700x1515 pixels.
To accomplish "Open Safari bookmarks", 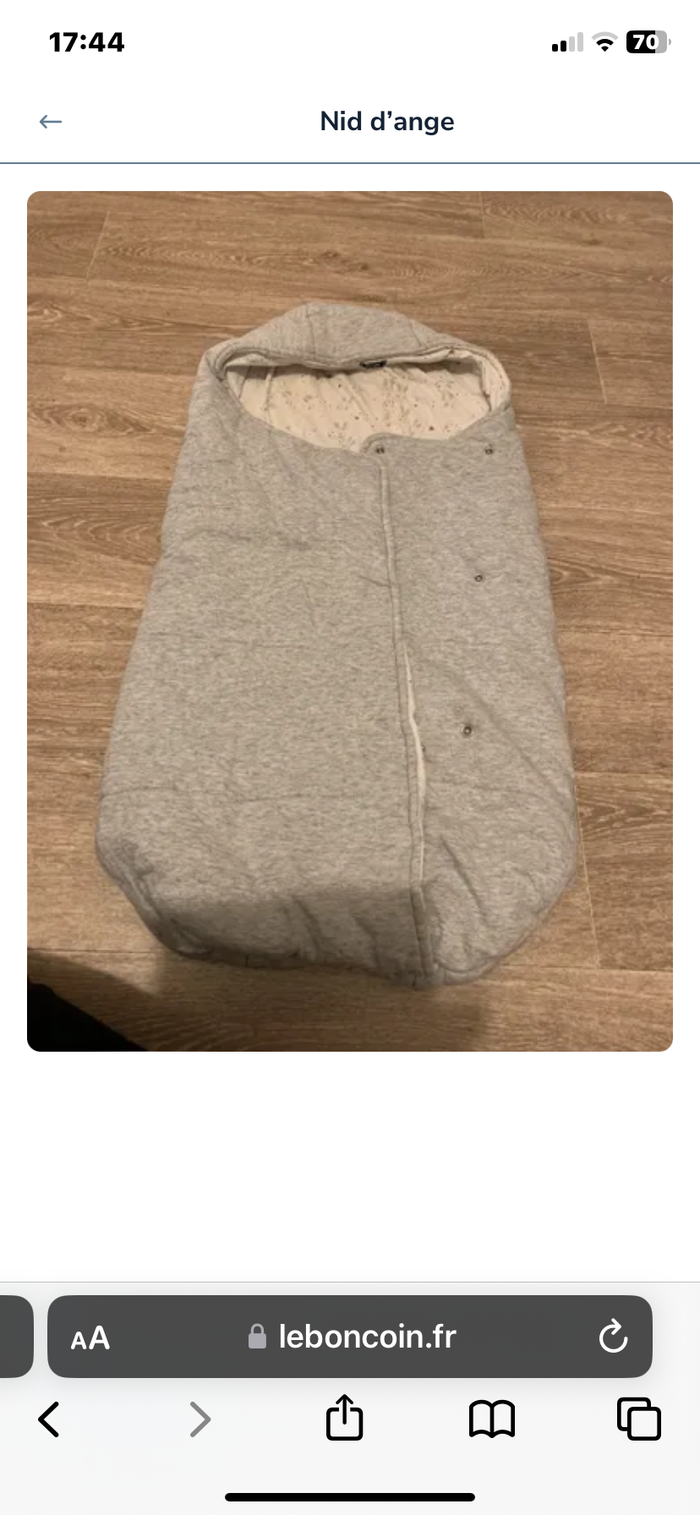I will point(492,1419).
